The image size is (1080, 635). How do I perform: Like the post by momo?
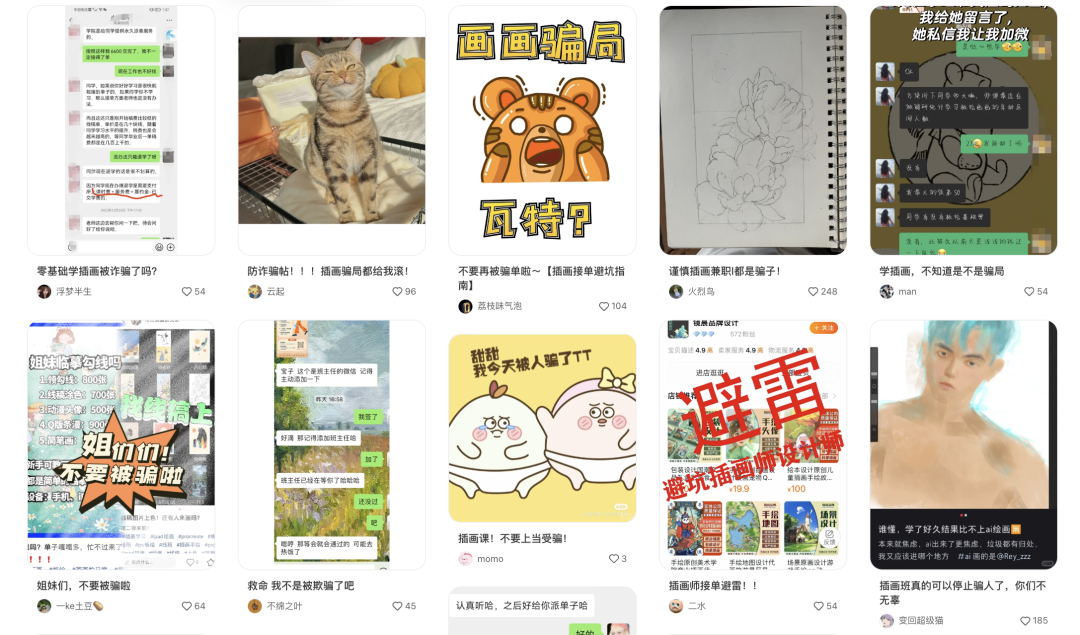614,559
